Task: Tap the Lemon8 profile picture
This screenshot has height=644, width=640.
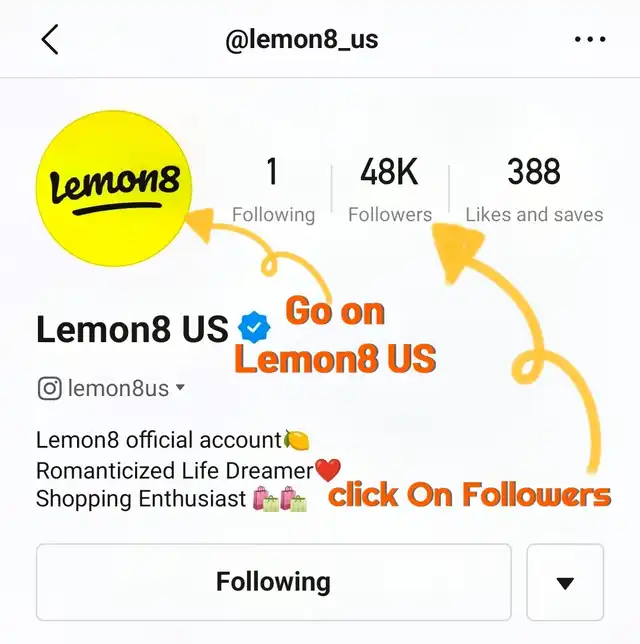Action: point(114,188)
